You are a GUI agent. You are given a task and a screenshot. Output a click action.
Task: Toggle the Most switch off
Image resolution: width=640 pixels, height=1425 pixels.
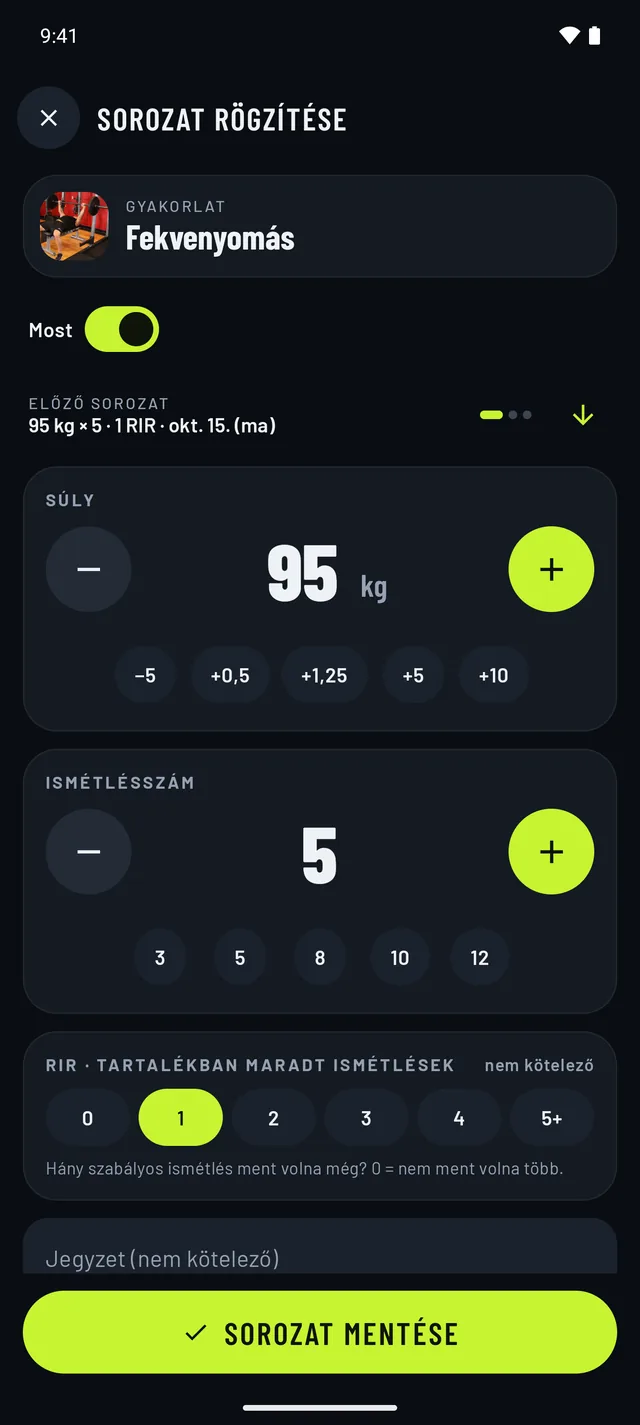pos(122,329)
